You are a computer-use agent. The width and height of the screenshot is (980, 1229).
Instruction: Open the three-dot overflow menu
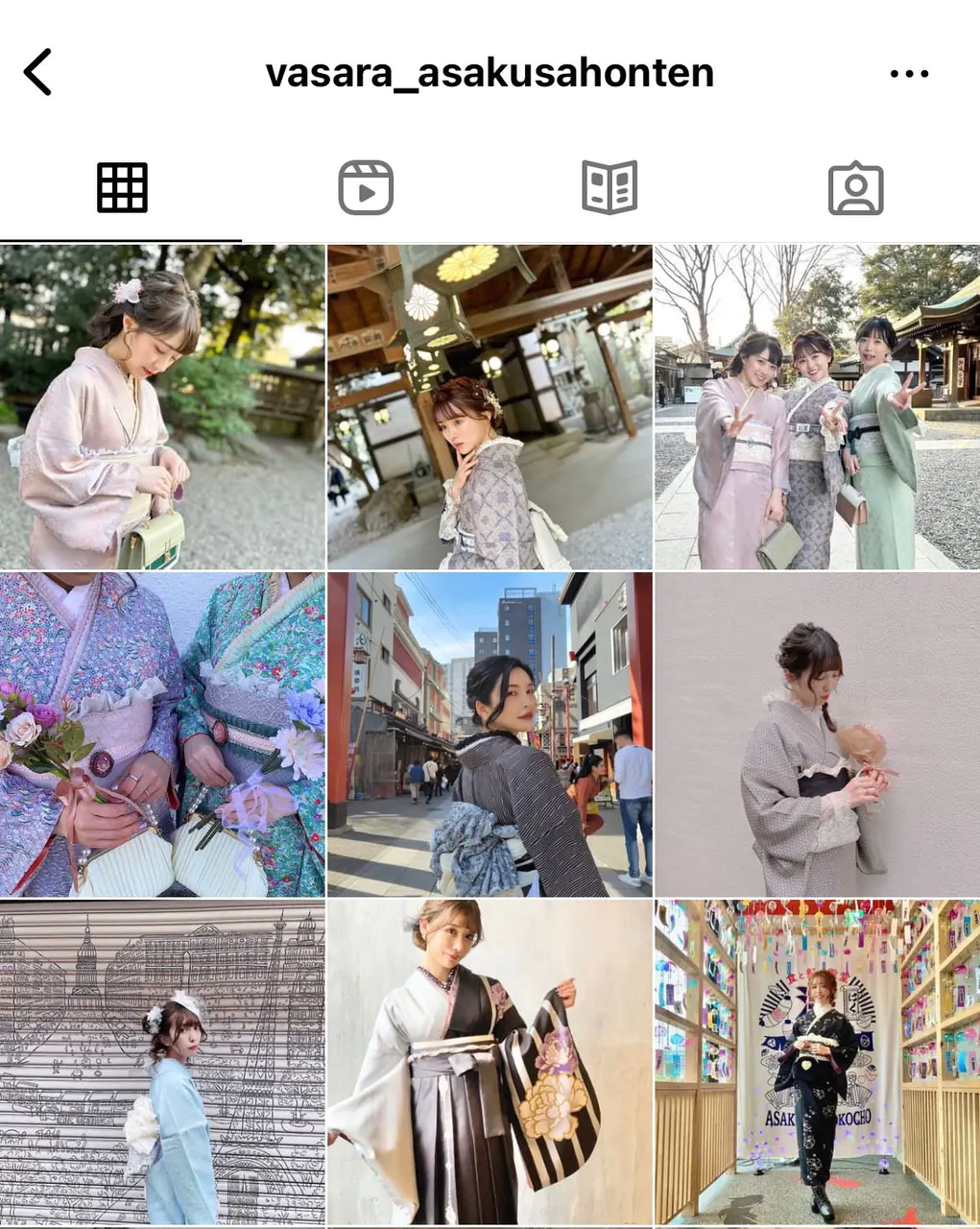point(908,74)
